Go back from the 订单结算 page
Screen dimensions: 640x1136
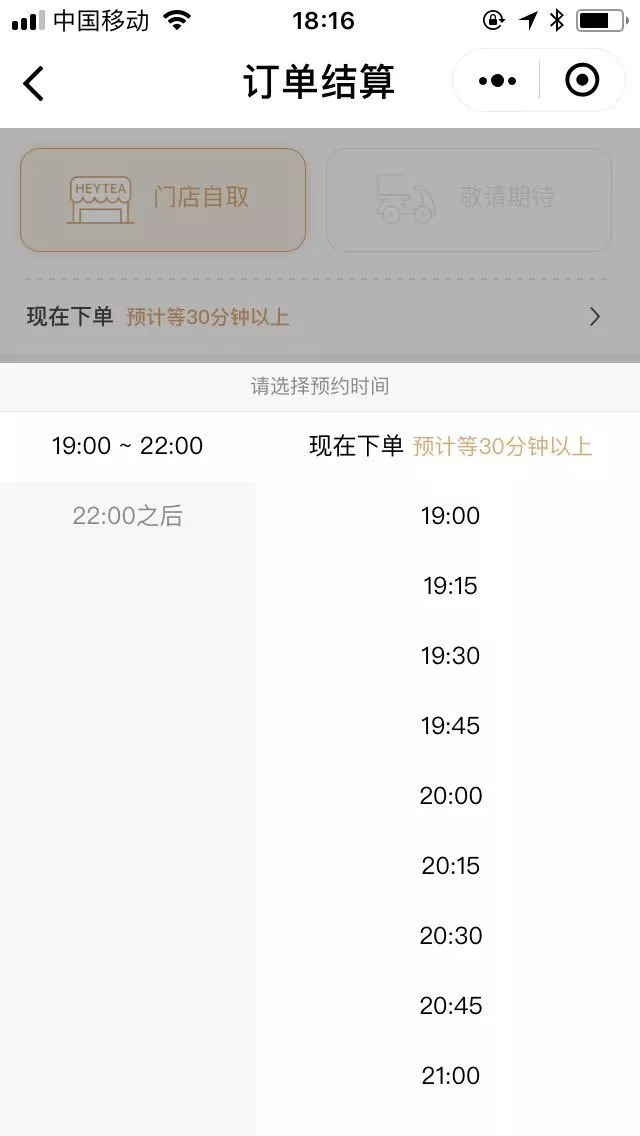point(34,83)
